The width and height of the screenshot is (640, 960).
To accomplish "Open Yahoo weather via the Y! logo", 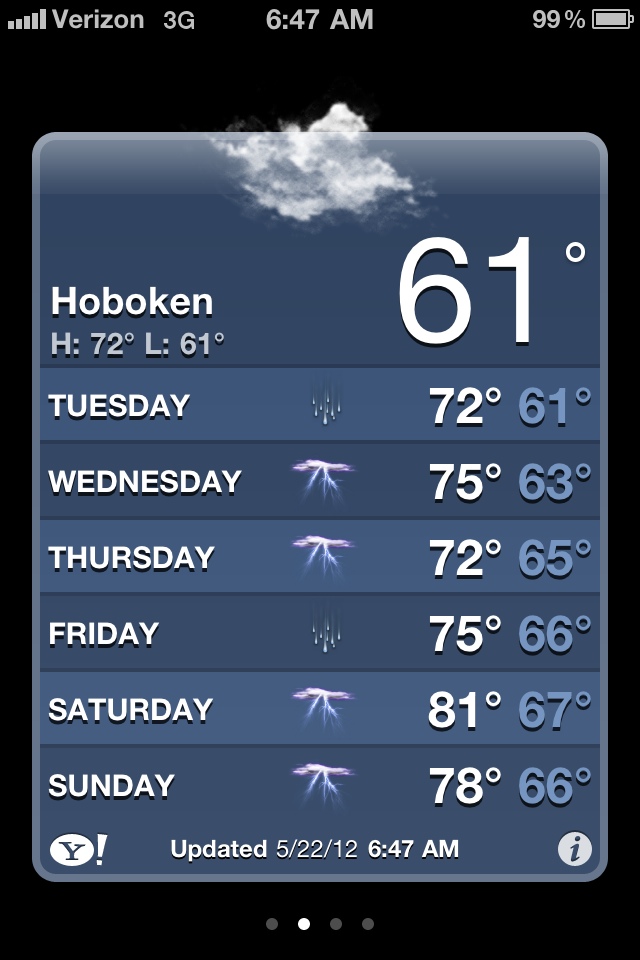I will 77,851.
